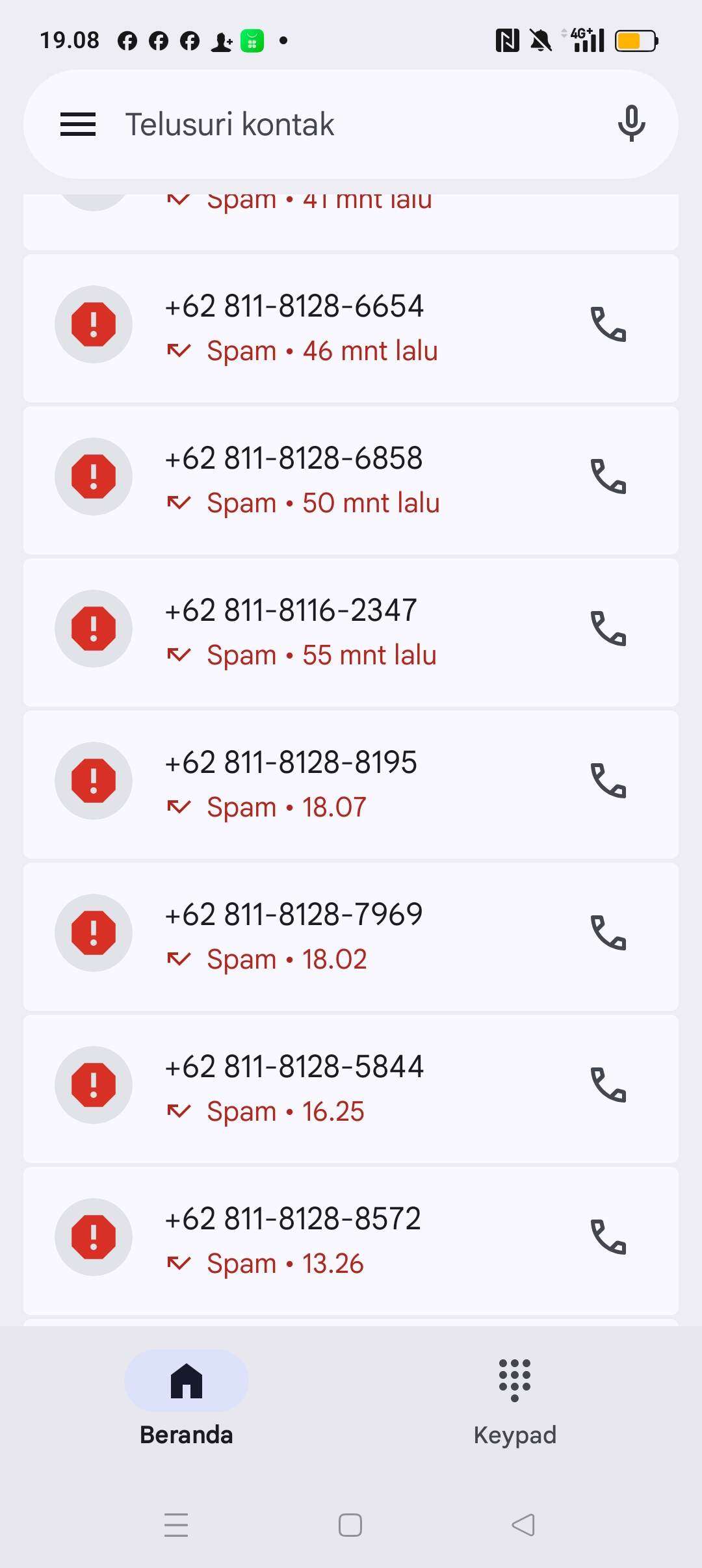Open recent apps from the navigation bar
The image size is (702, 1568).
coord(176,1524)
